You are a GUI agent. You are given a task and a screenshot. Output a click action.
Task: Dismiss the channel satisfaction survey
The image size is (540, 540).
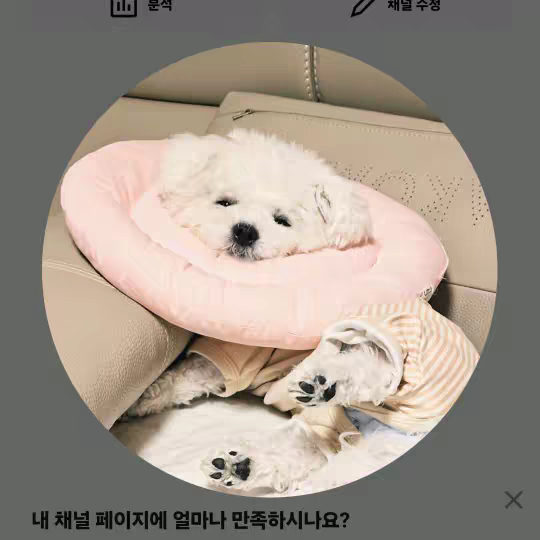coord(513,500)
